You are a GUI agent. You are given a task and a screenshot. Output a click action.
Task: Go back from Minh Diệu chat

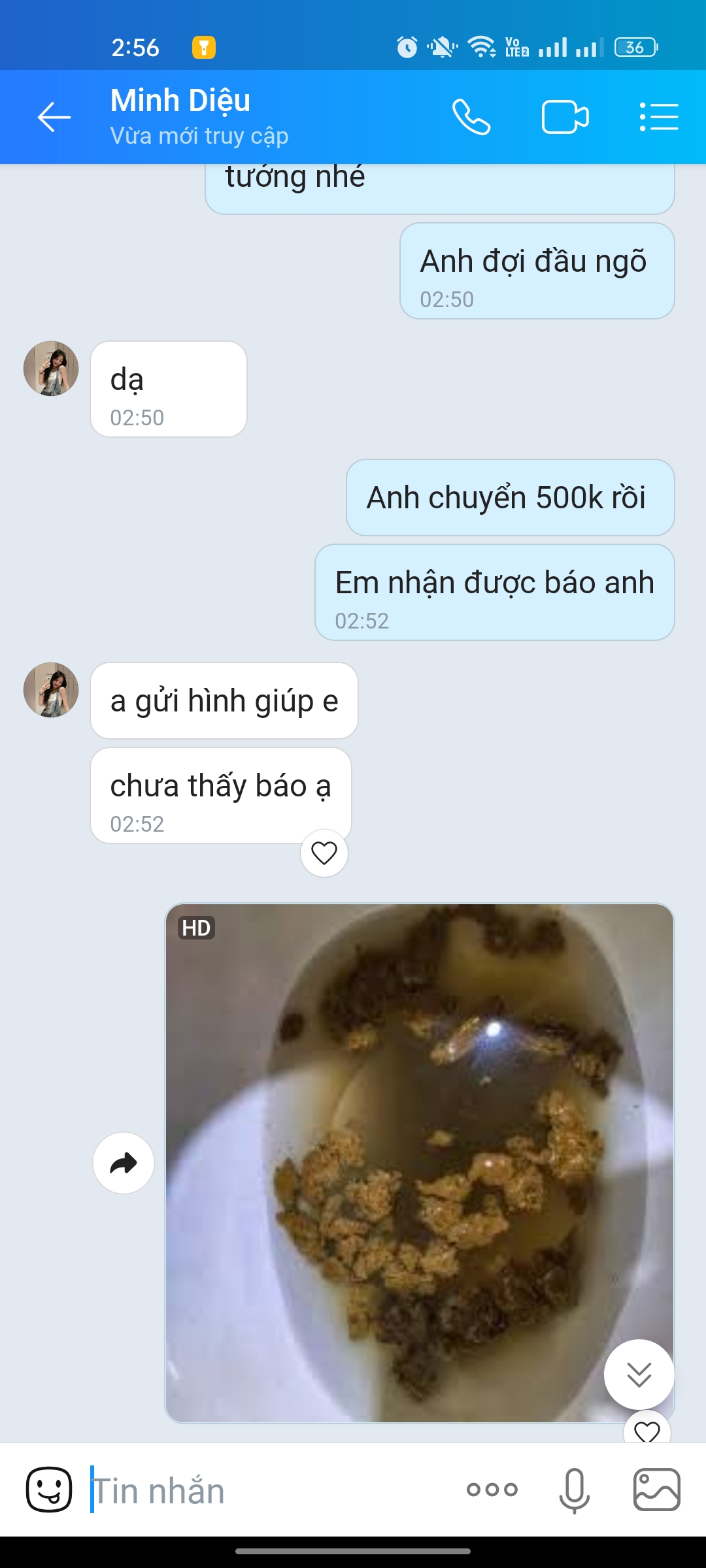(54, 118)
